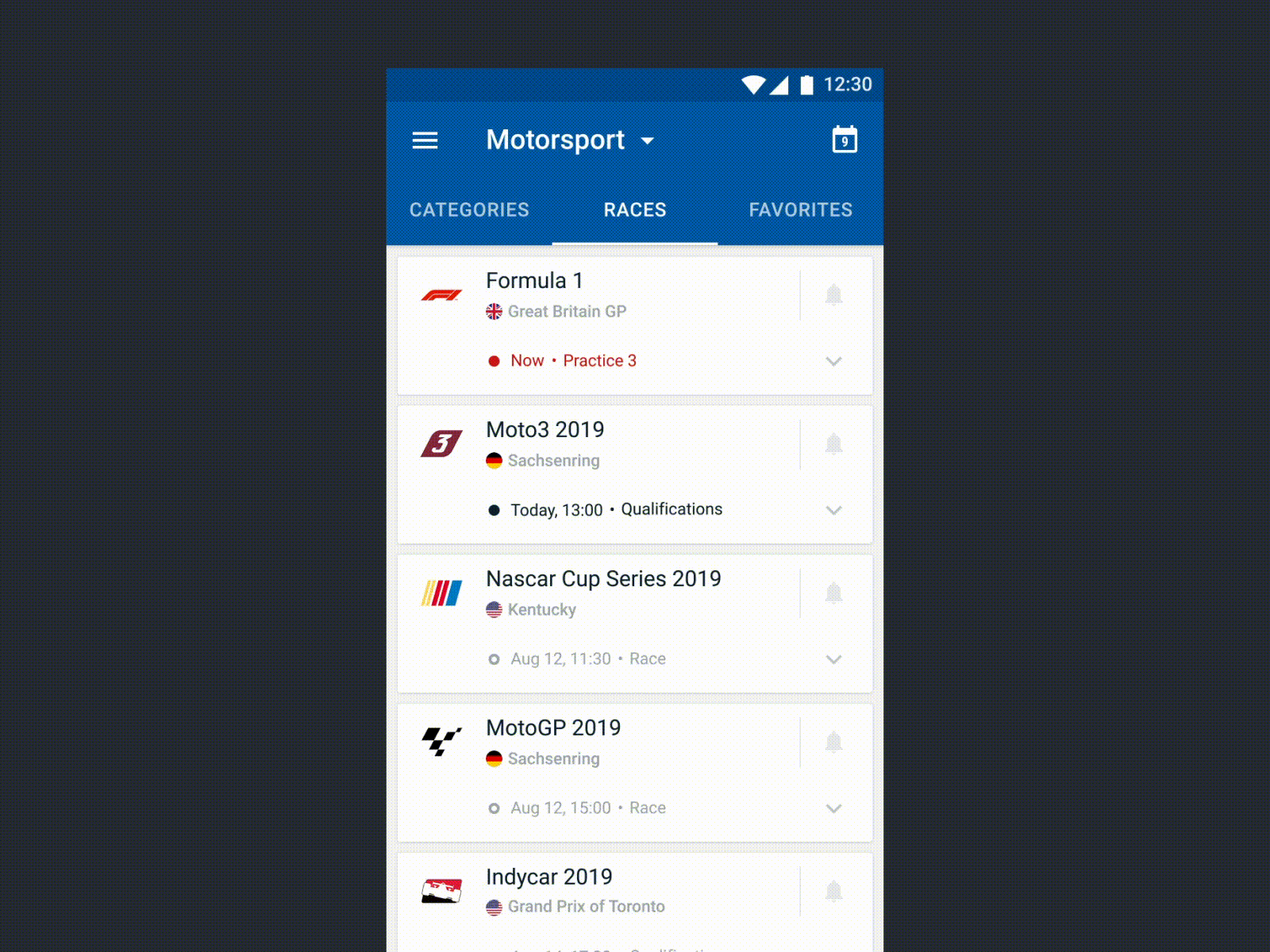Enable notifications bell for Formula 1
The height and width of the screenshot is (952, 1270).
833,295
